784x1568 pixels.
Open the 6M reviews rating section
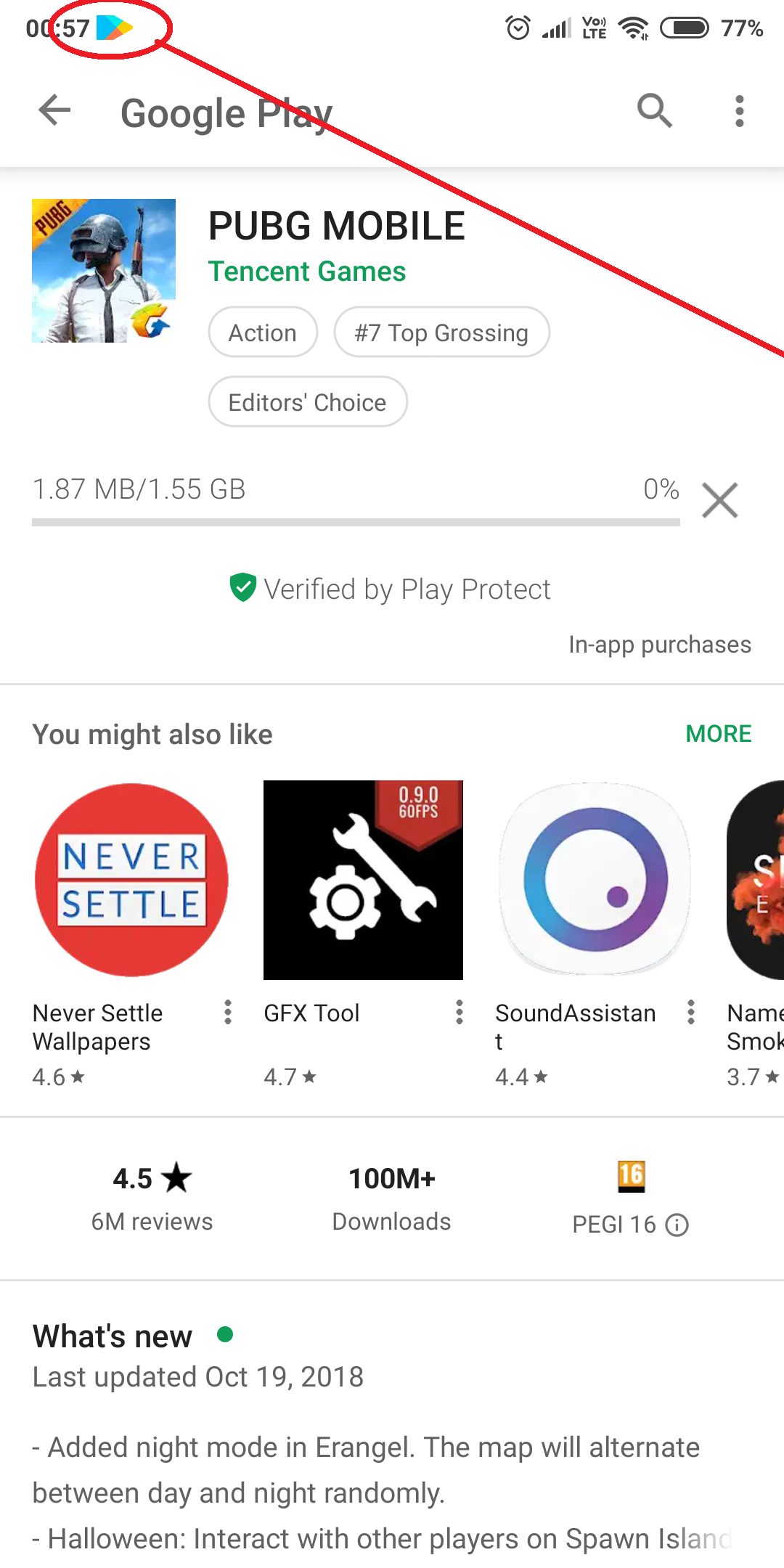[x=152, y=1198]
